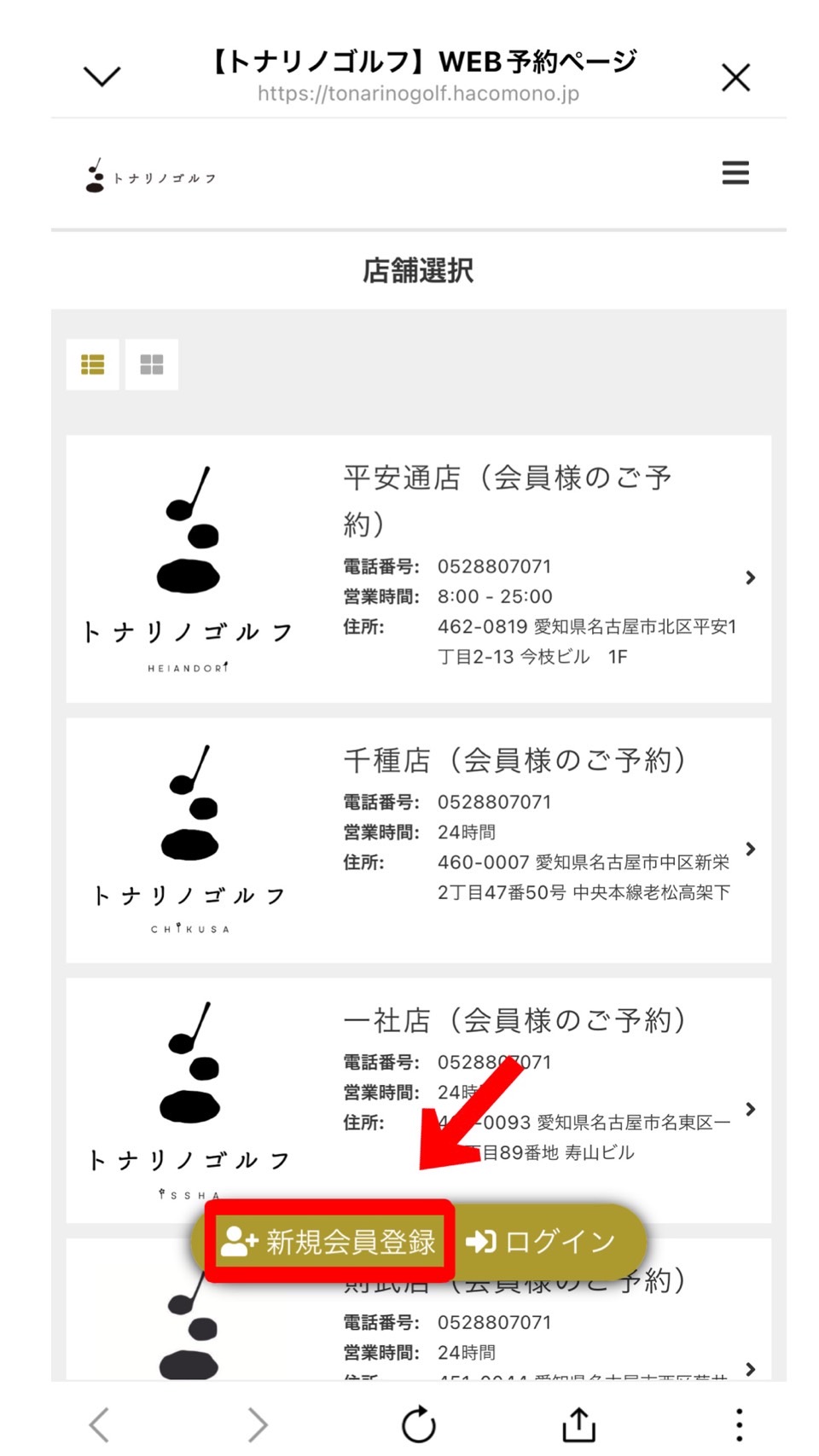The height and width of the screenshot is (1456, 819).
Task: Open the hamburger menu
Action: (735, 173)
